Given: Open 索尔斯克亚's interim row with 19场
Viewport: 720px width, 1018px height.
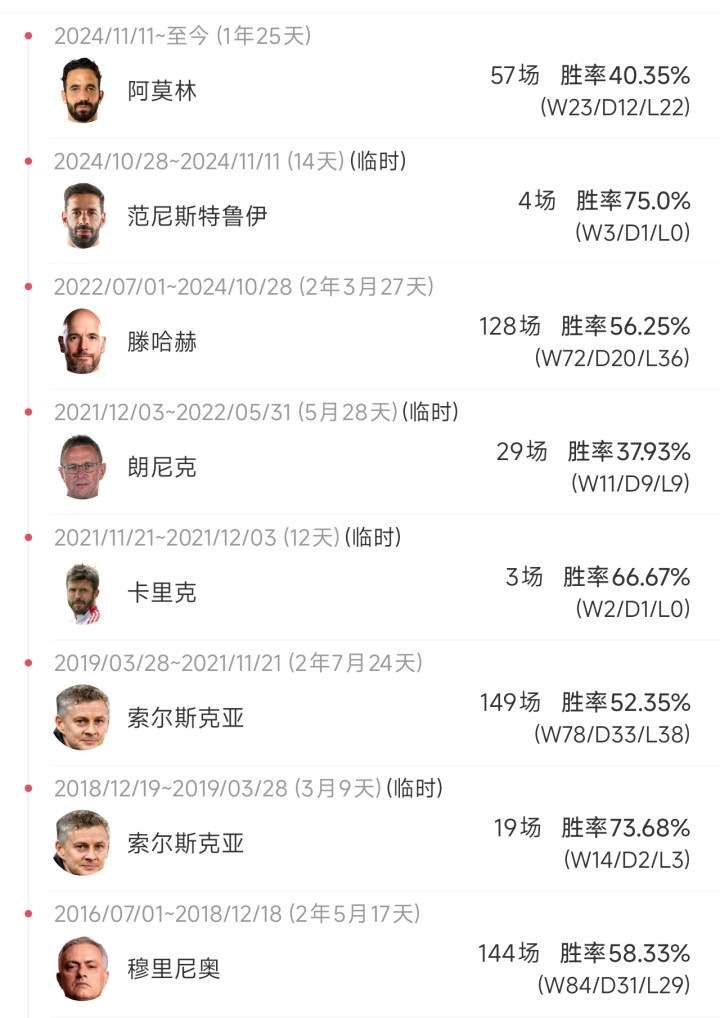Looking at the screenshot, I should [370, 843].
